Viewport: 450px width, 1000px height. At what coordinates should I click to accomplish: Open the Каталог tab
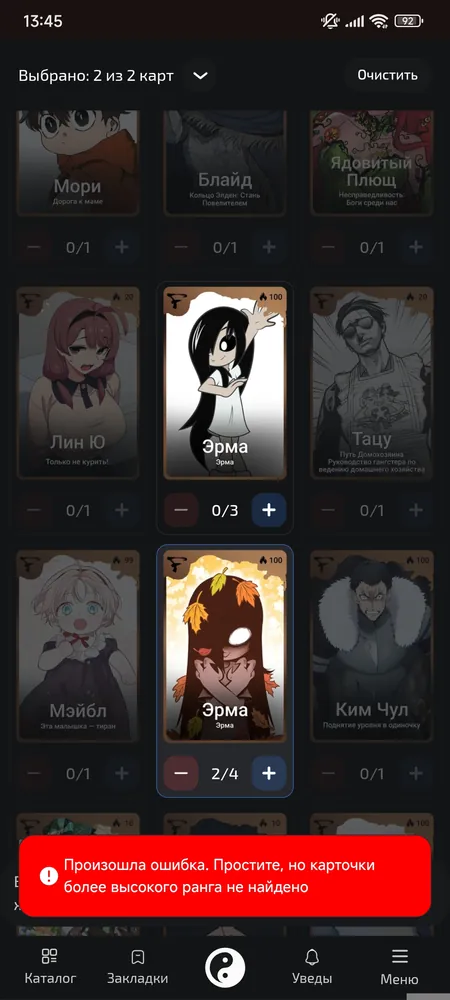coord(50,966)
